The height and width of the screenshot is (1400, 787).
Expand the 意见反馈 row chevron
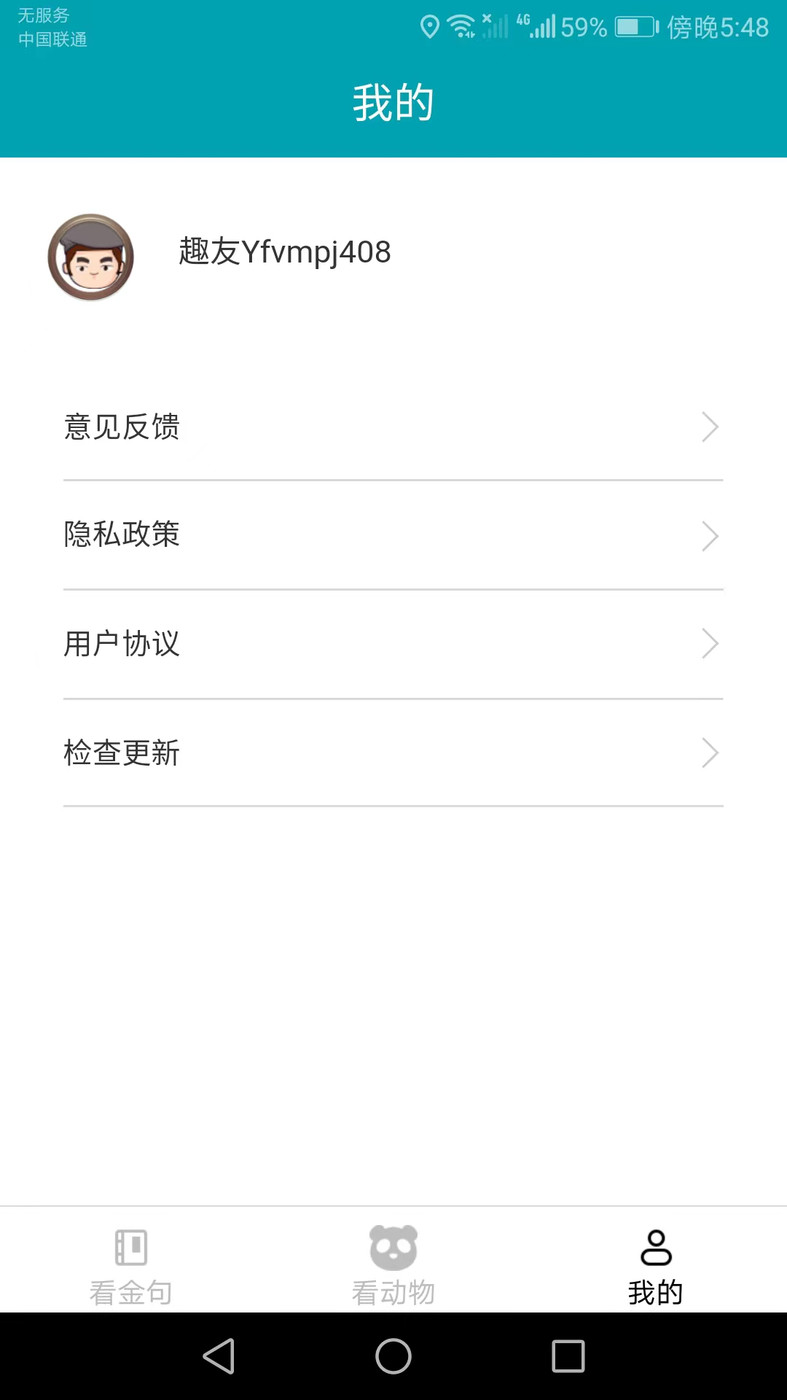point(709,427)
